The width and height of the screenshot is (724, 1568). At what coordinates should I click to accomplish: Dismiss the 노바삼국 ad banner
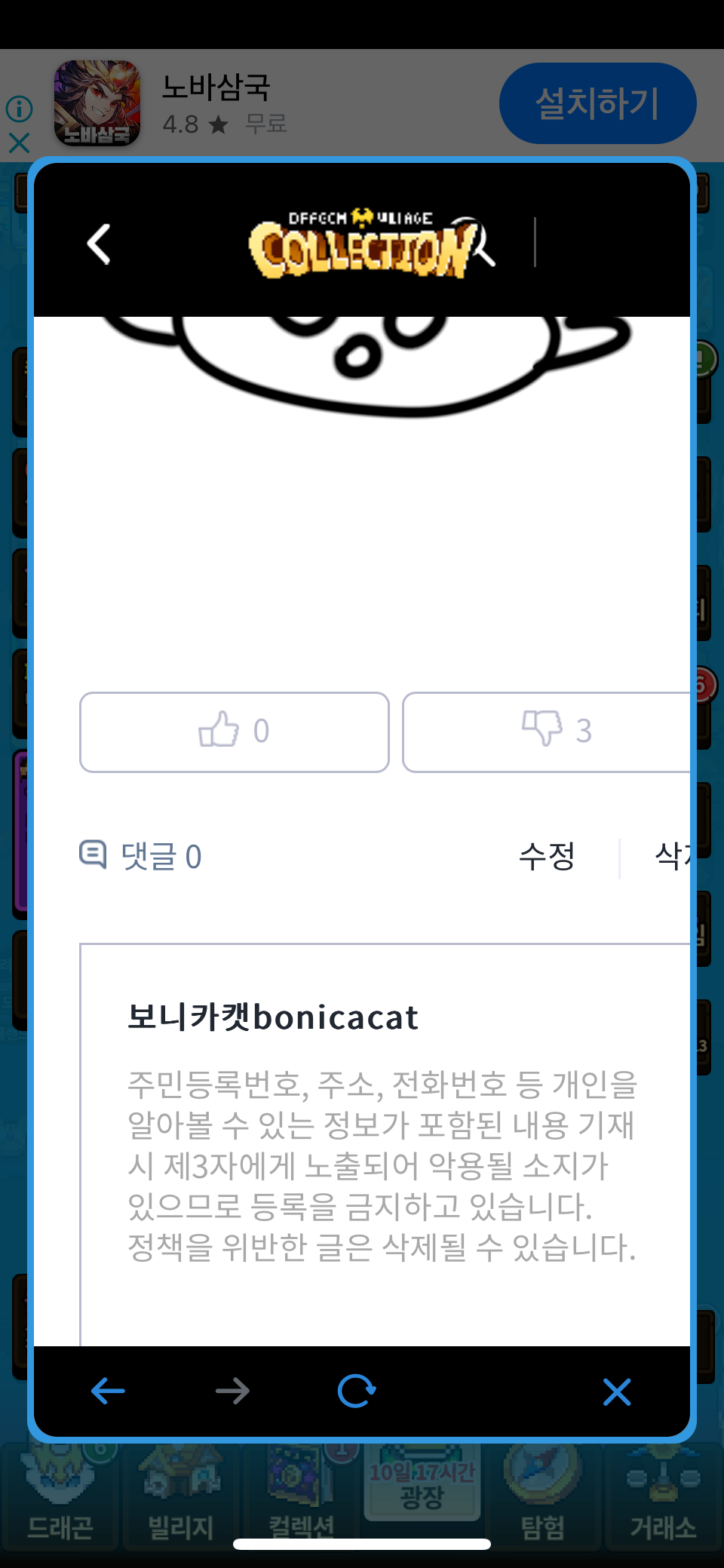(19, 143)
